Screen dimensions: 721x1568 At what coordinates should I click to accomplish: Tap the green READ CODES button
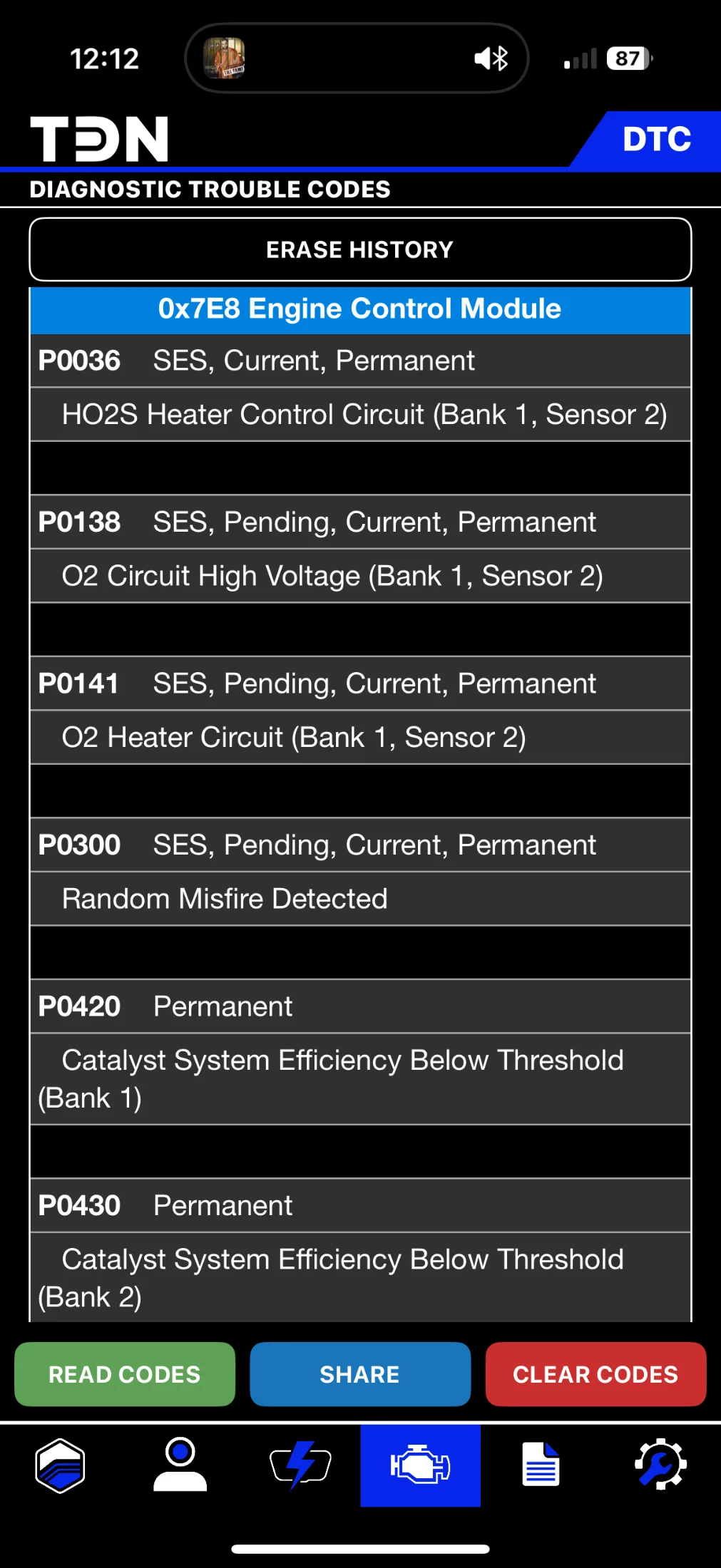coord(125,1374)
